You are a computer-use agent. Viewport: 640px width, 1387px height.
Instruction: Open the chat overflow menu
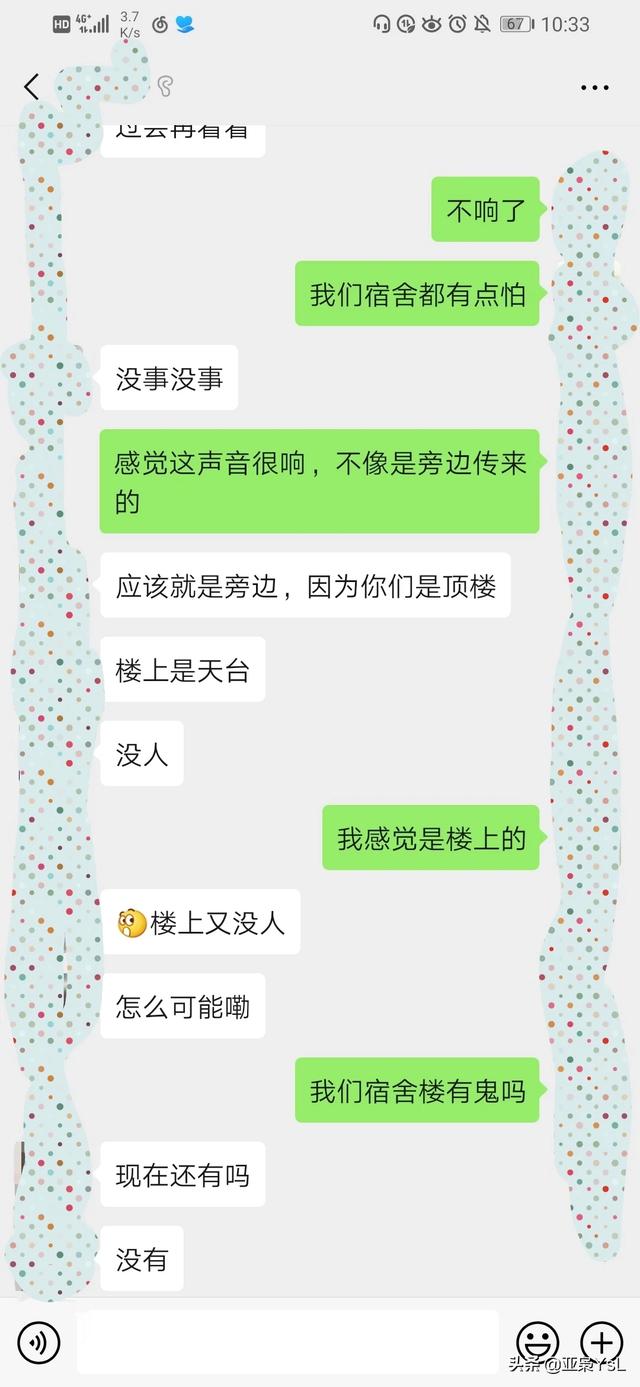[595, 88]
